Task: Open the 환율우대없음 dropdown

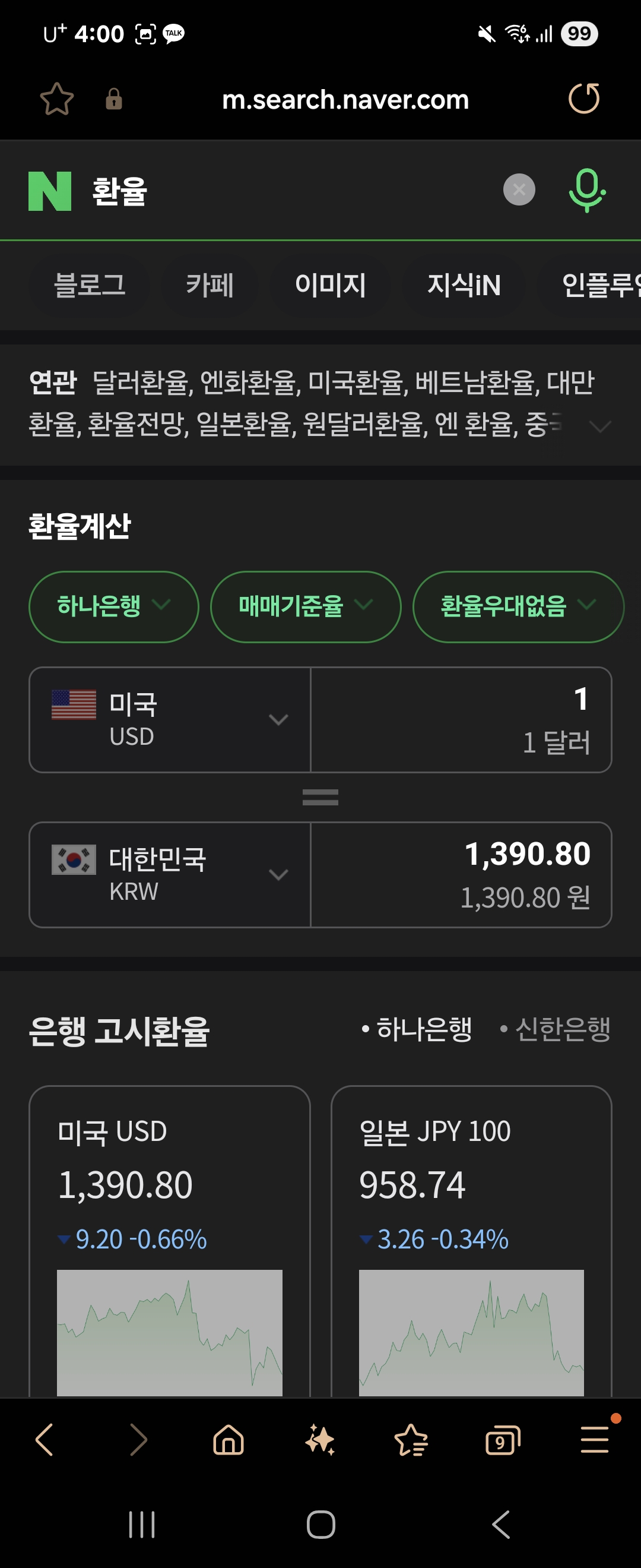Action: click(x=518, y=606)
